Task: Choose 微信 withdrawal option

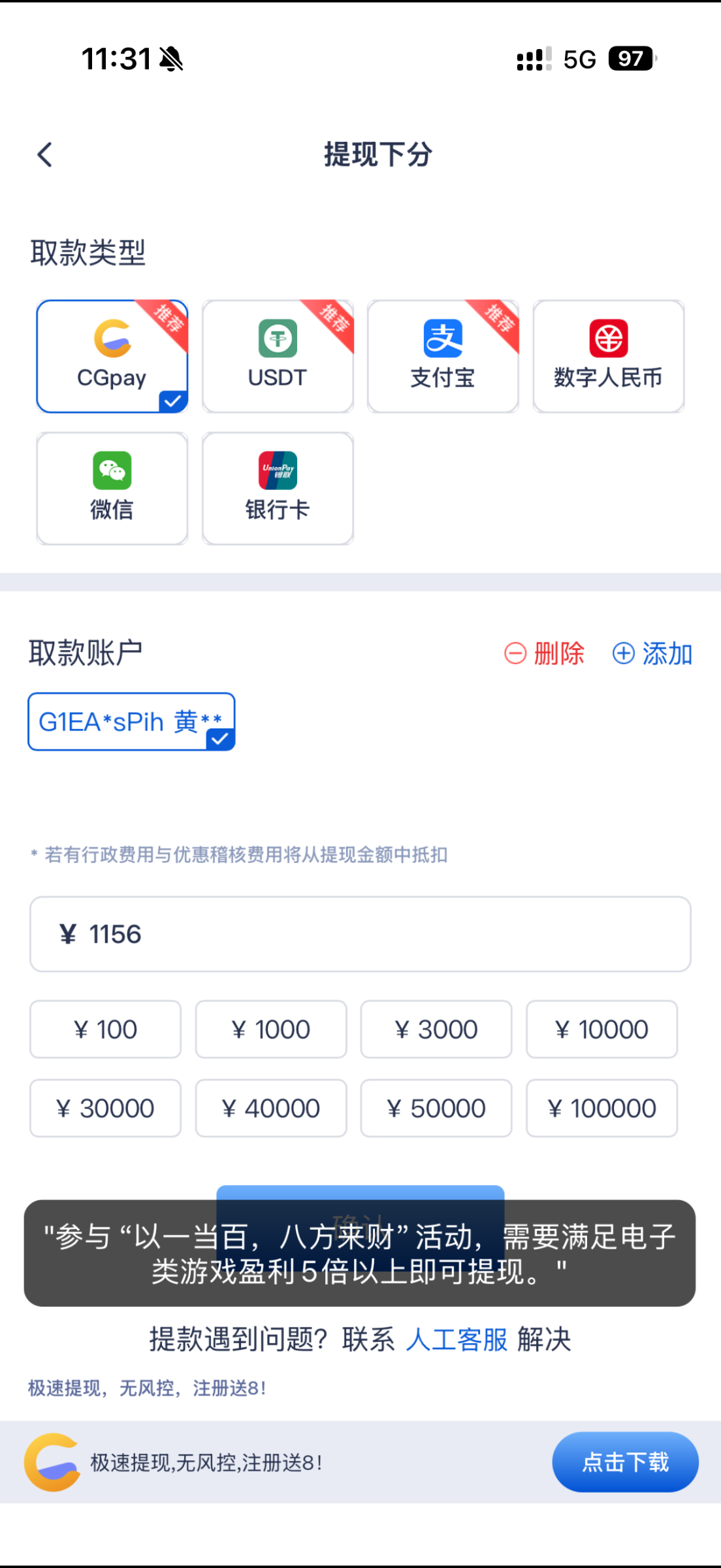Action: 112,488
